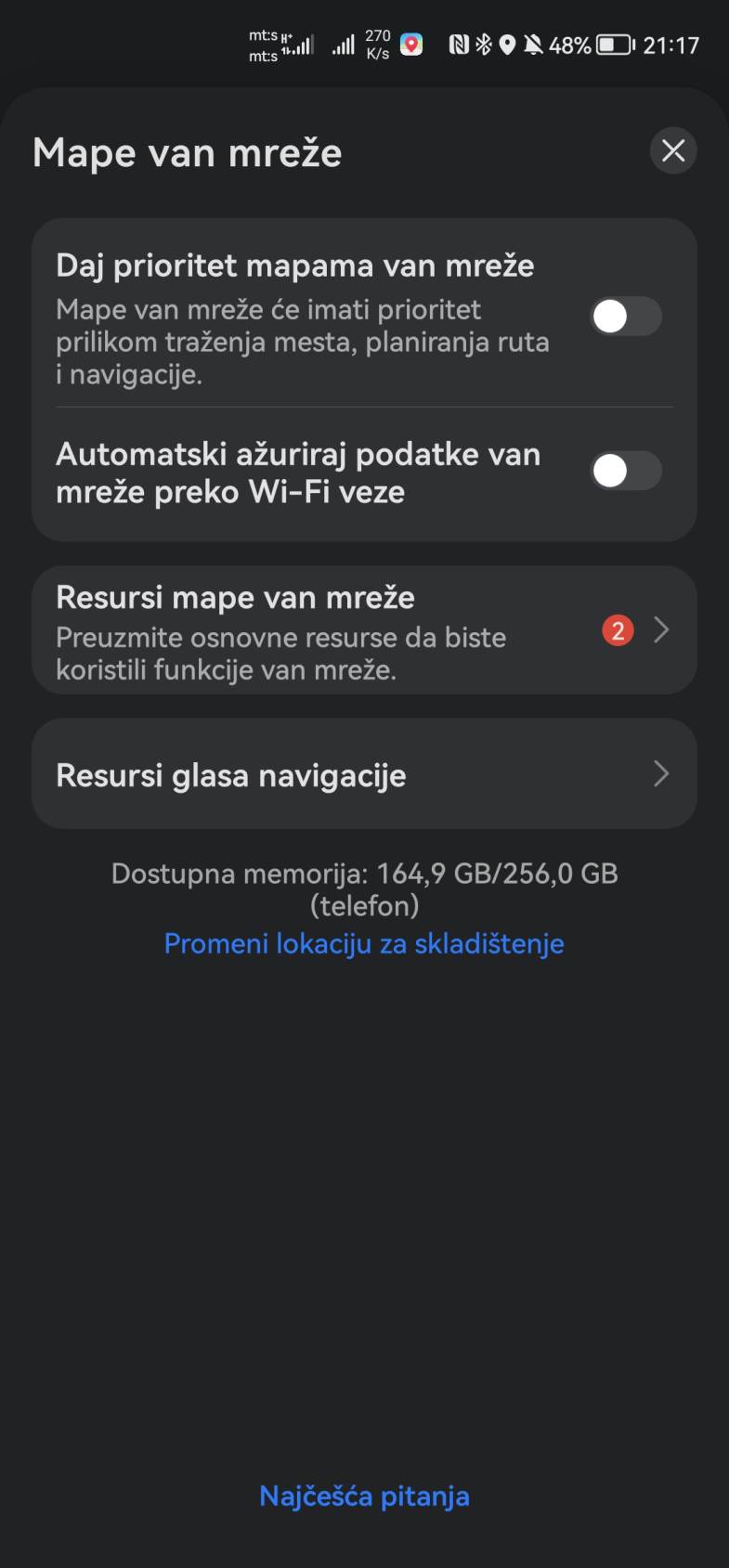Enable 'Daj prioritet mapama van mreže'
Image resolution: width=729 pixels, height=1568 pixels.
625,317
